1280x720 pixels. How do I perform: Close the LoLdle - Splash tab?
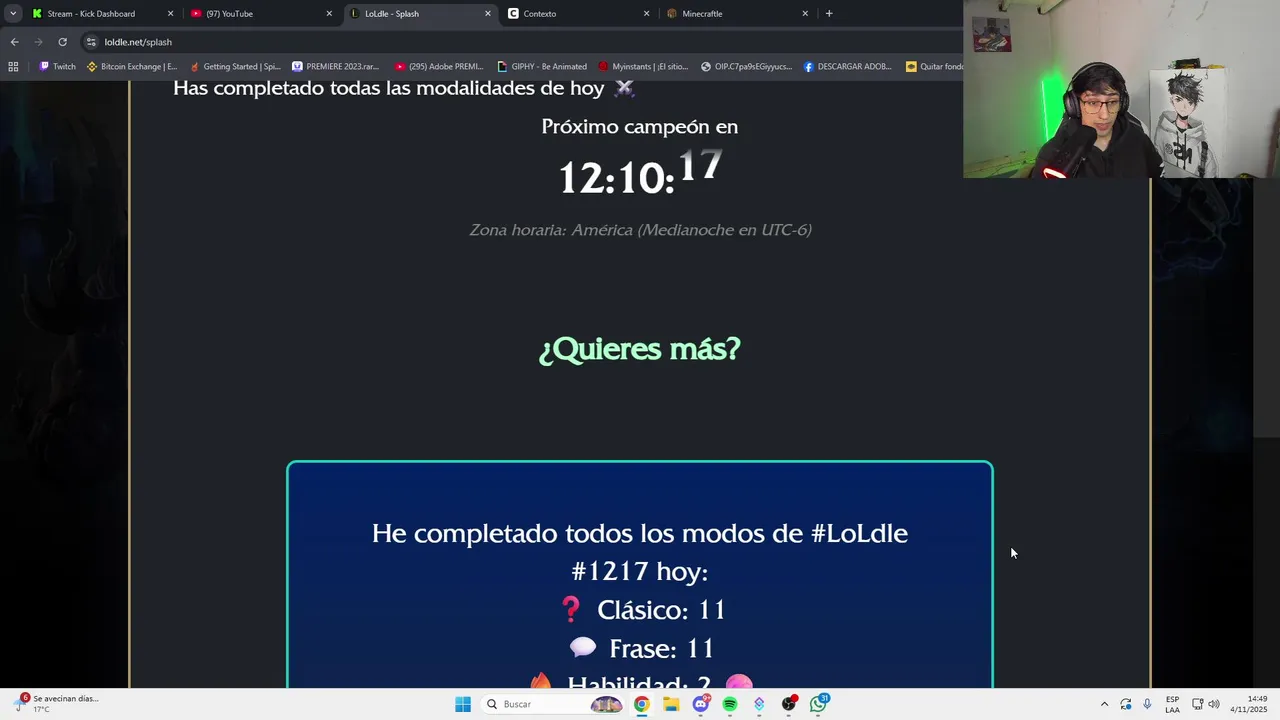pyautogui.click(x=488, y=14)
